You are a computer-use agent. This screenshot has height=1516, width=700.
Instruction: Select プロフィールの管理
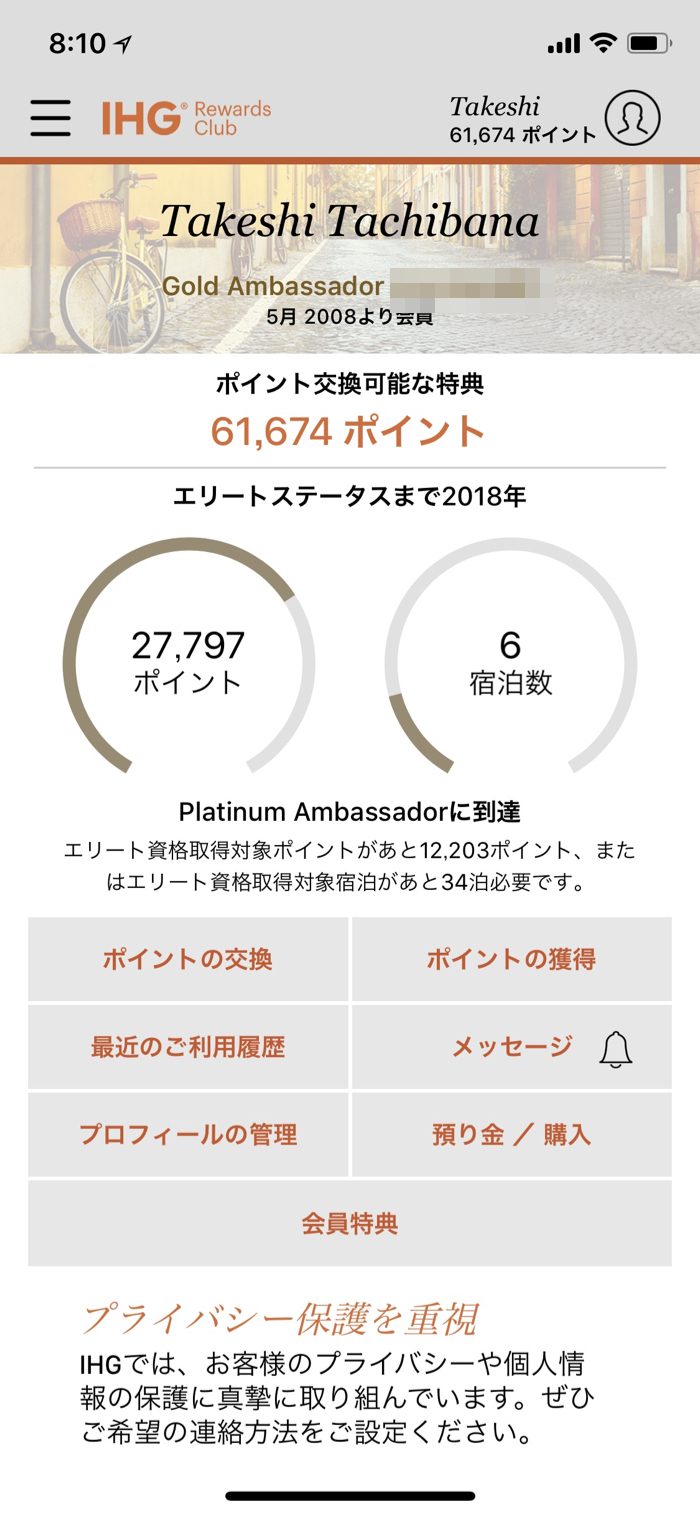point(188,1135)
